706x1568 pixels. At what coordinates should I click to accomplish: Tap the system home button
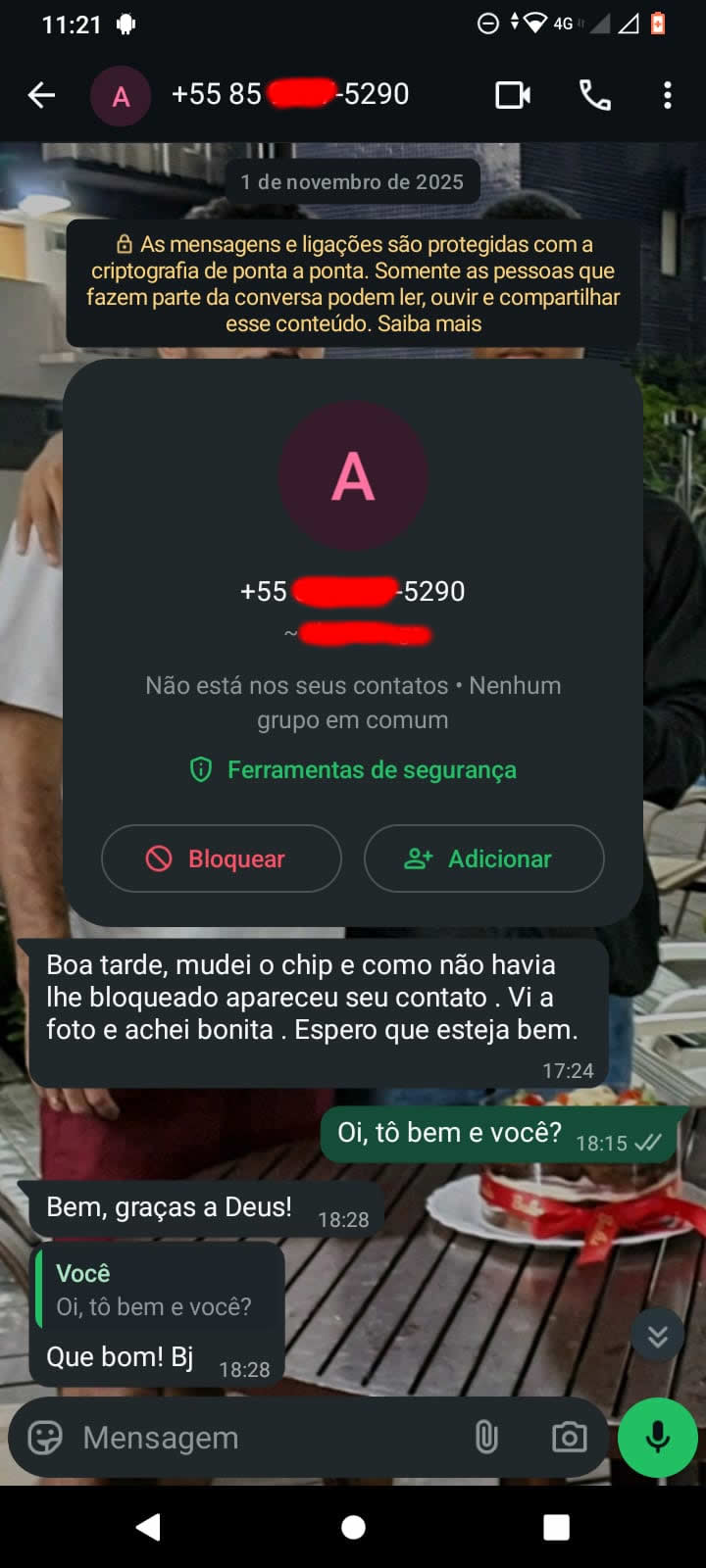tap(353, 1527)
